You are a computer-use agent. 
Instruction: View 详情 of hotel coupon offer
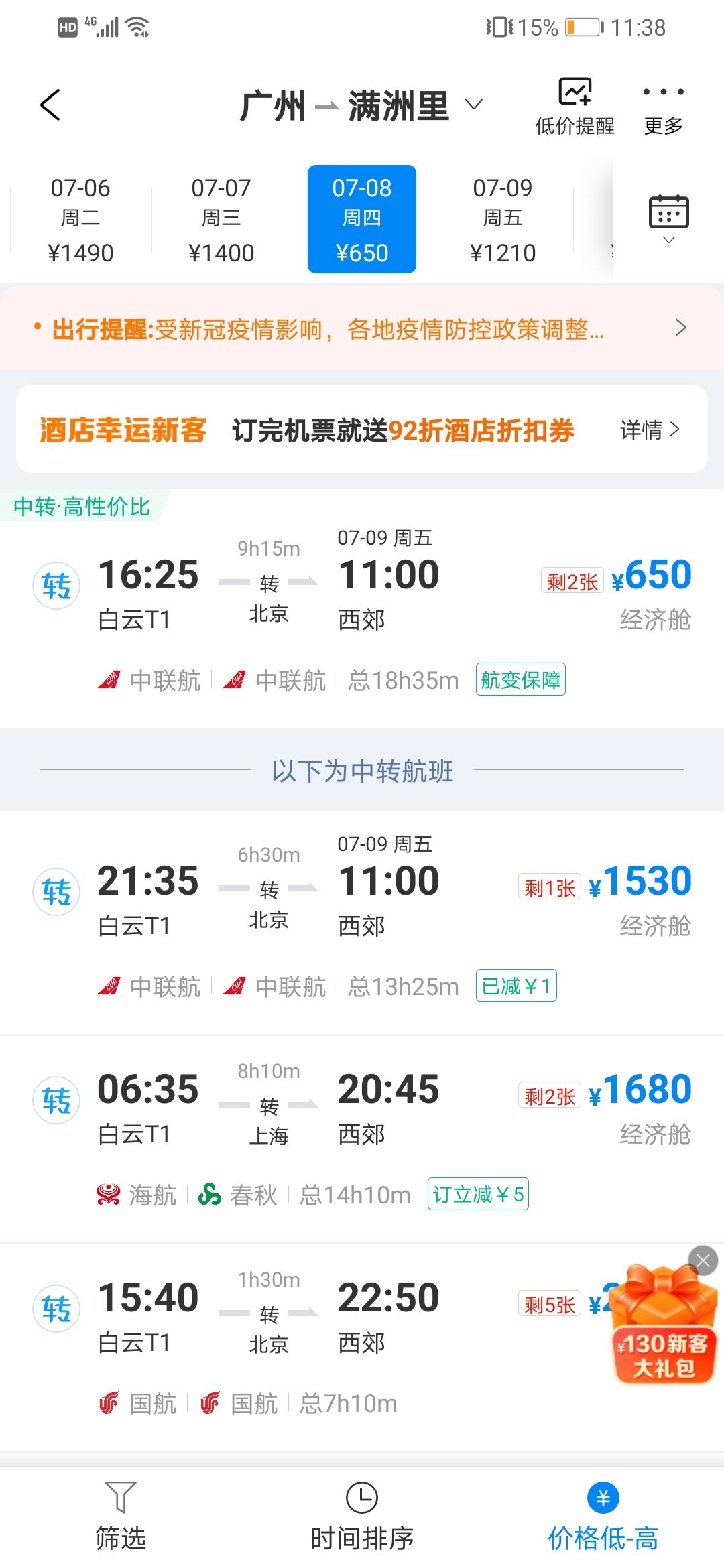tap(650, 430)
